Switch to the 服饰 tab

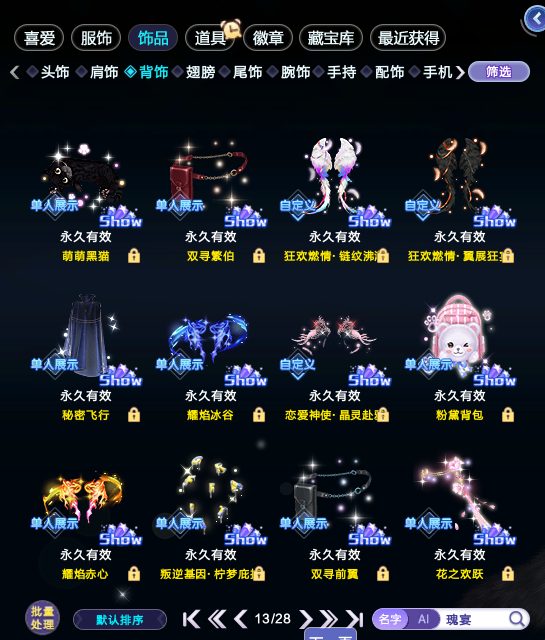point(96,38)
